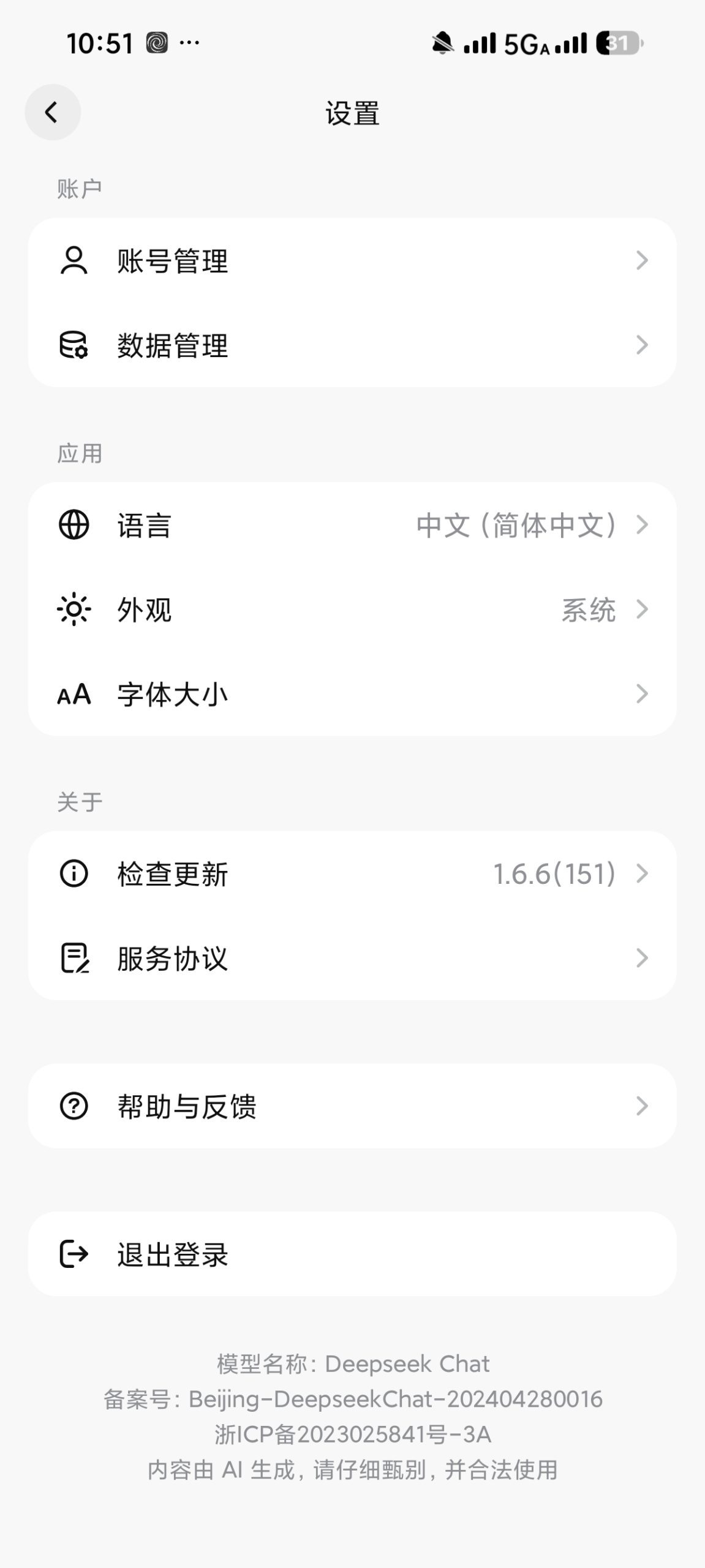This screenshot has width=705, height=1568.
Task: Click the back arrow at top left
Action: tap(53, 112)
